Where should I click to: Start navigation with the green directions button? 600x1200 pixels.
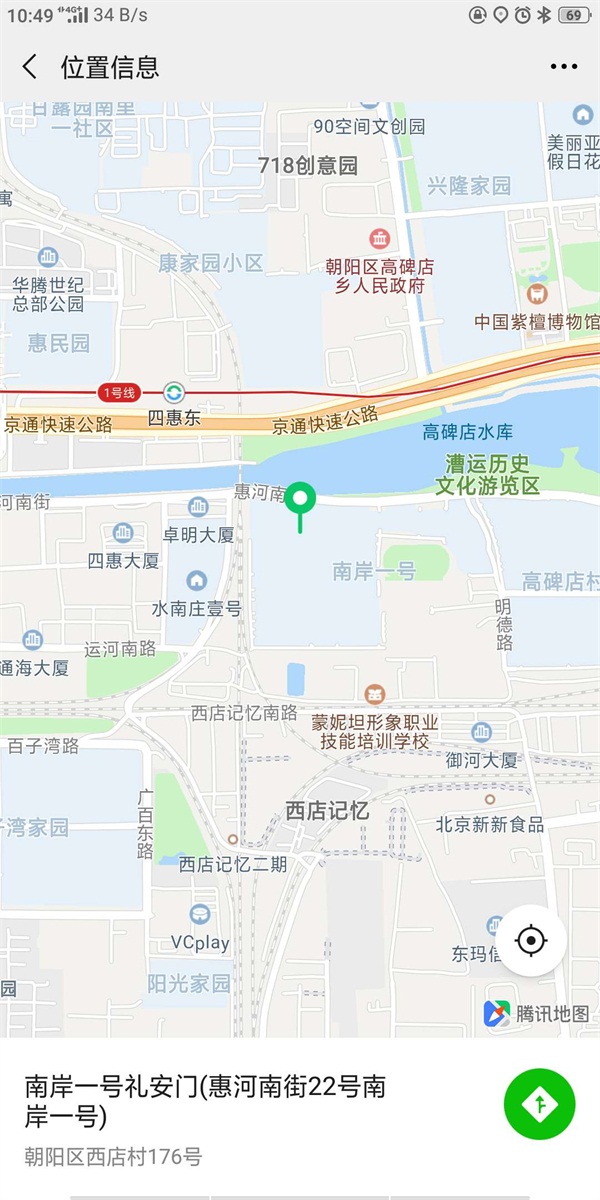539,1104
